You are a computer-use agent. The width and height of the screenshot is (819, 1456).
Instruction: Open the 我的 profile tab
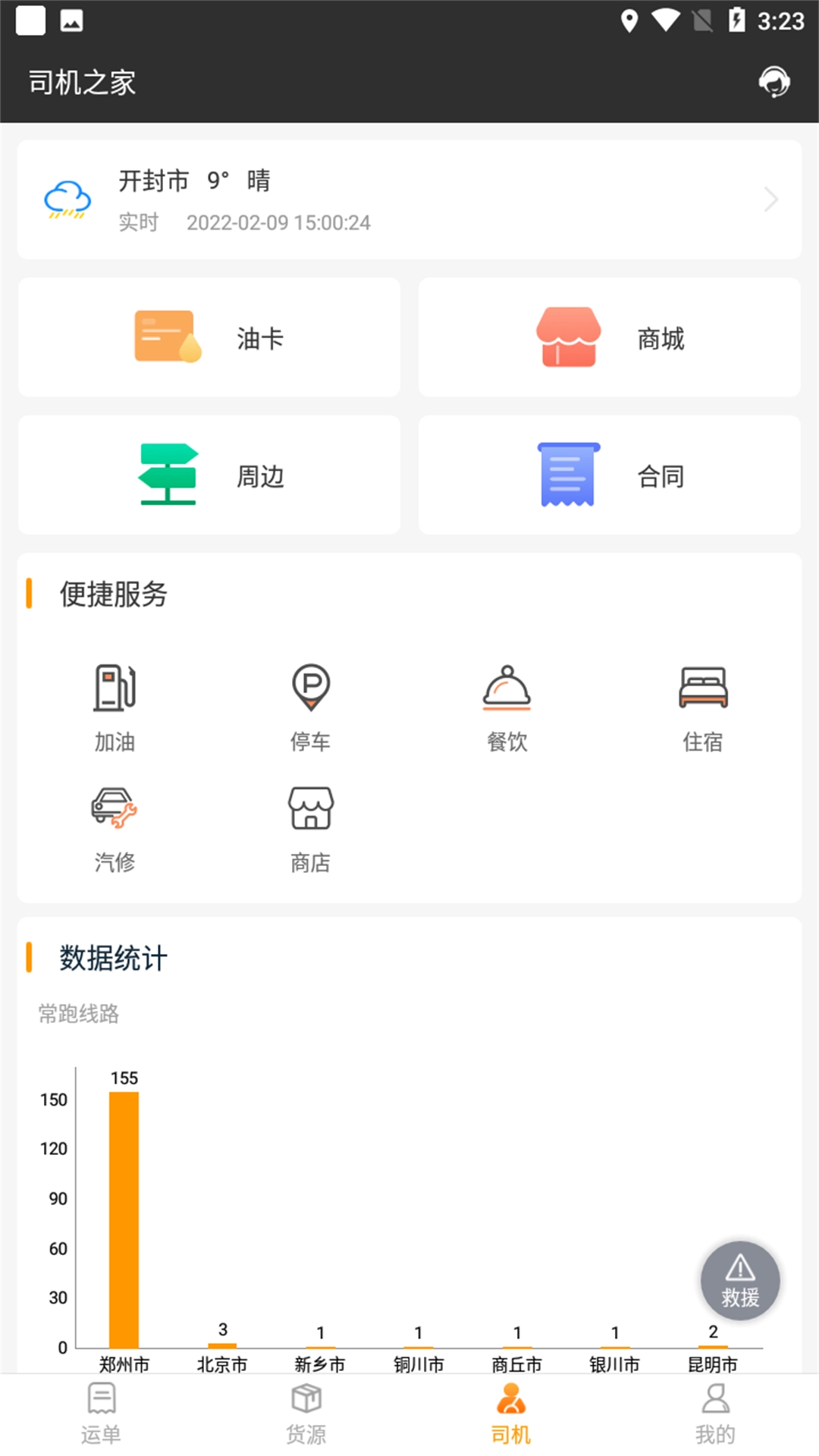715,1410
